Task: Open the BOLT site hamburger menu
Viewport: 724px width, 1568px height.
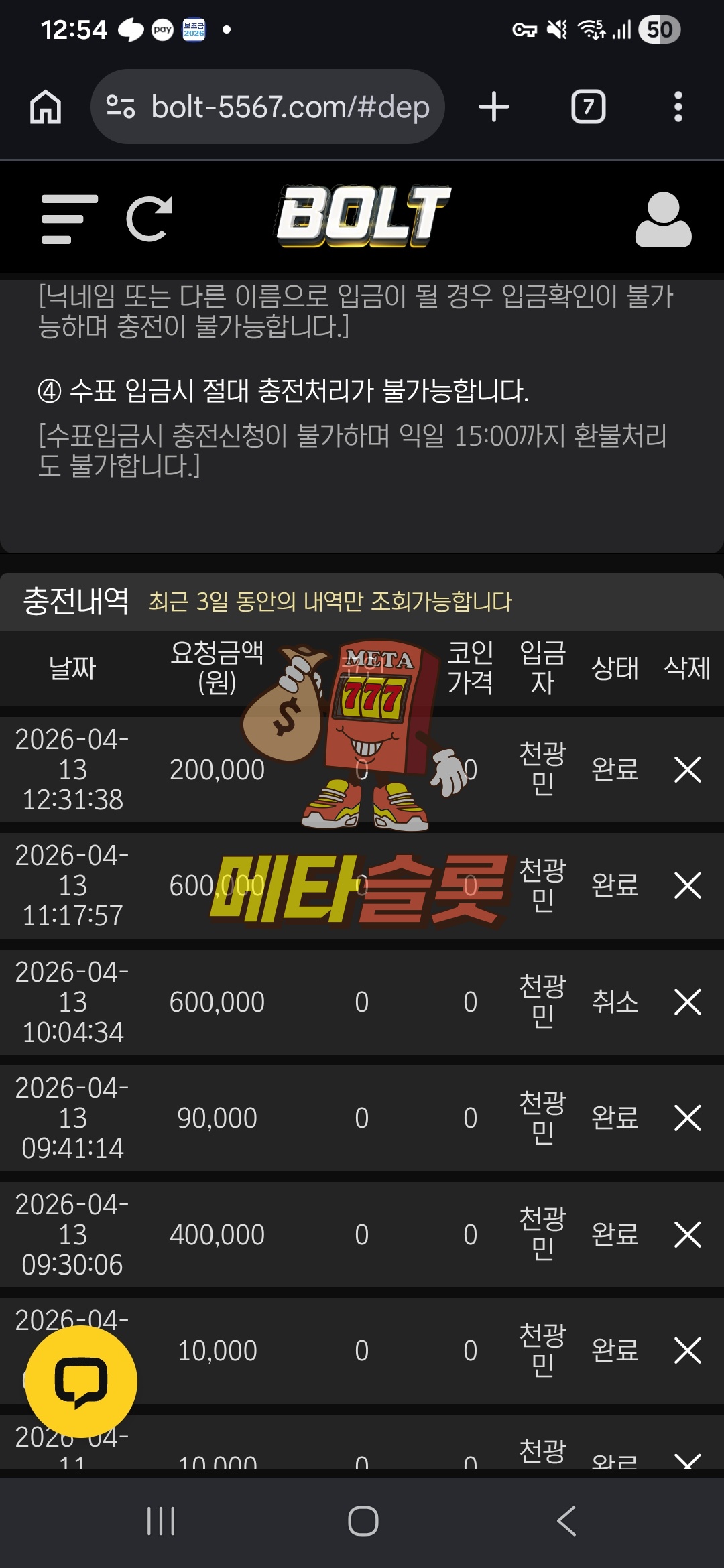Action: (68, 219)
